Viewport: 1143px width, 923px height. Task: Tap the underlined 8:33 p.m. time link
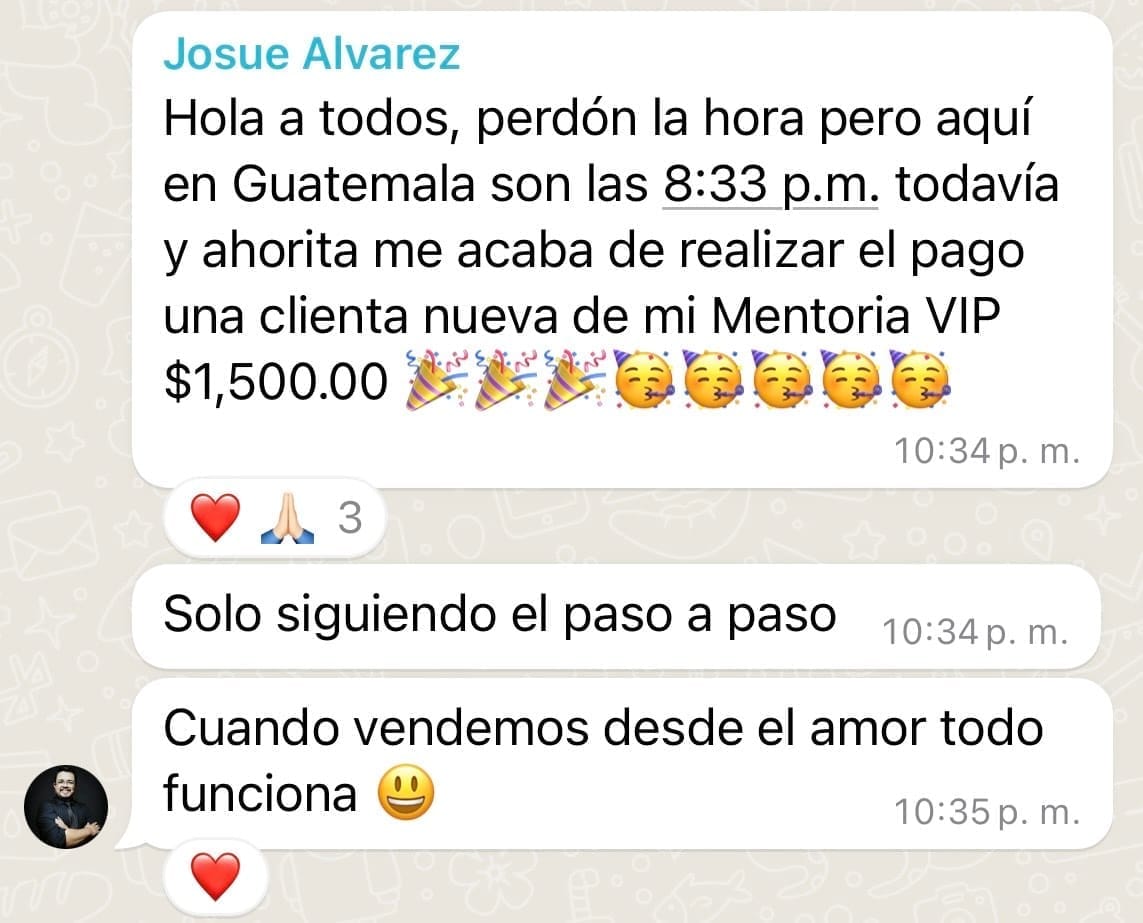771,187
